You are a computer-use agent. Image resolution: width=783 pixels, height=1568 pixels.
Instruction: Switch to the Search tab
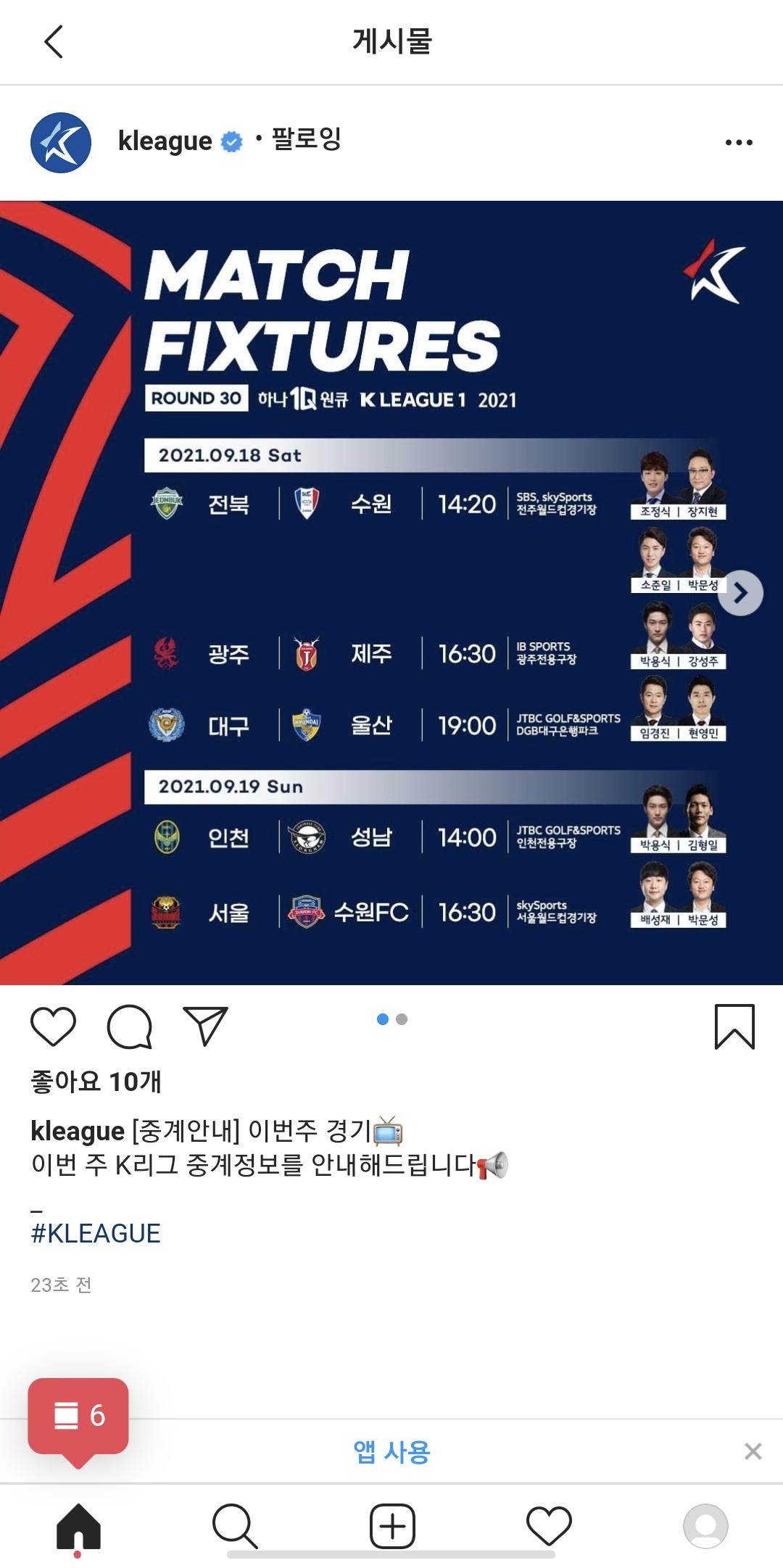[235, 1526]
